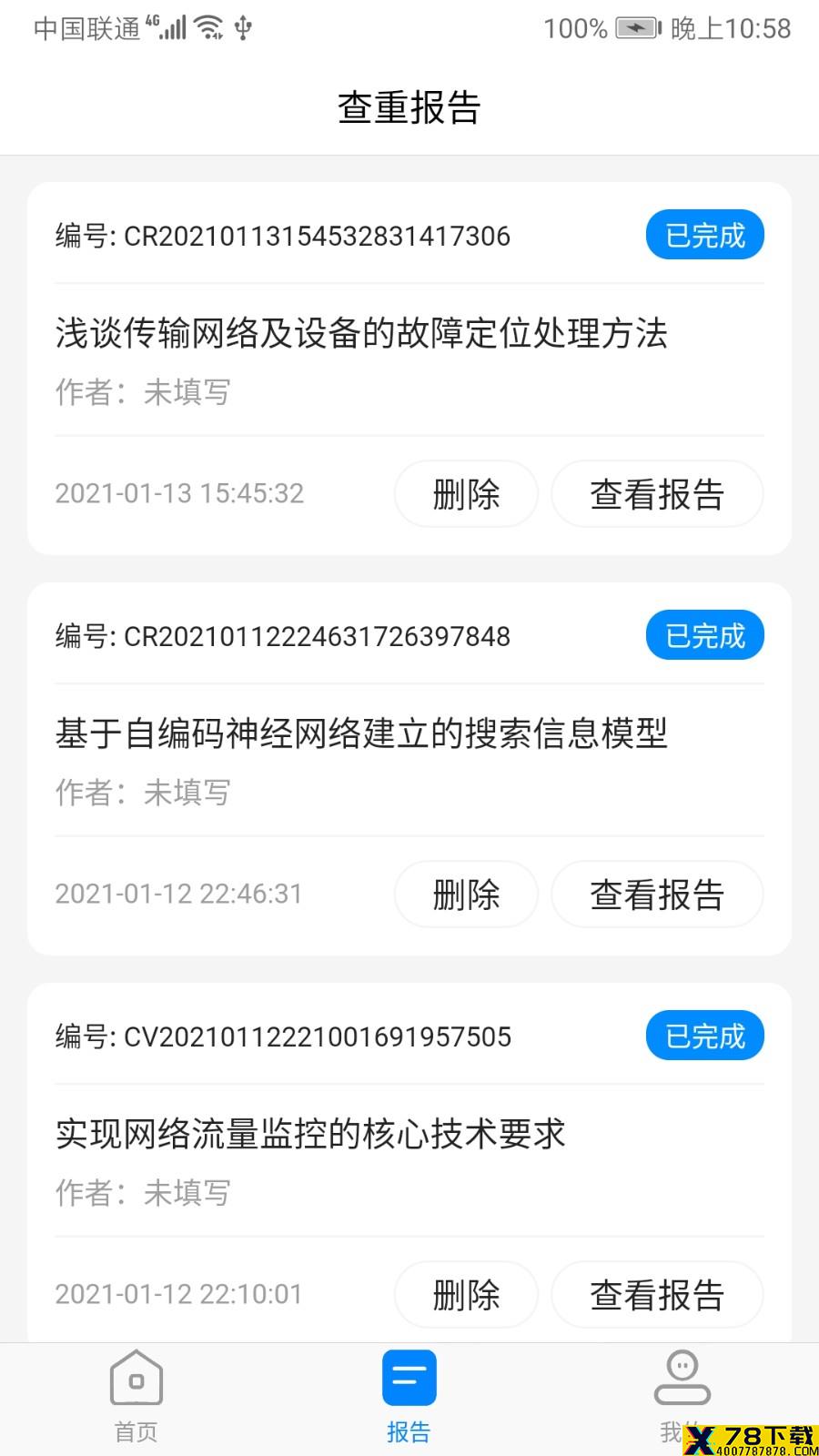Delete the report dated 2021-01-13 15:45:32
This screenshot has height=1456, width=819.
(466, 494)
